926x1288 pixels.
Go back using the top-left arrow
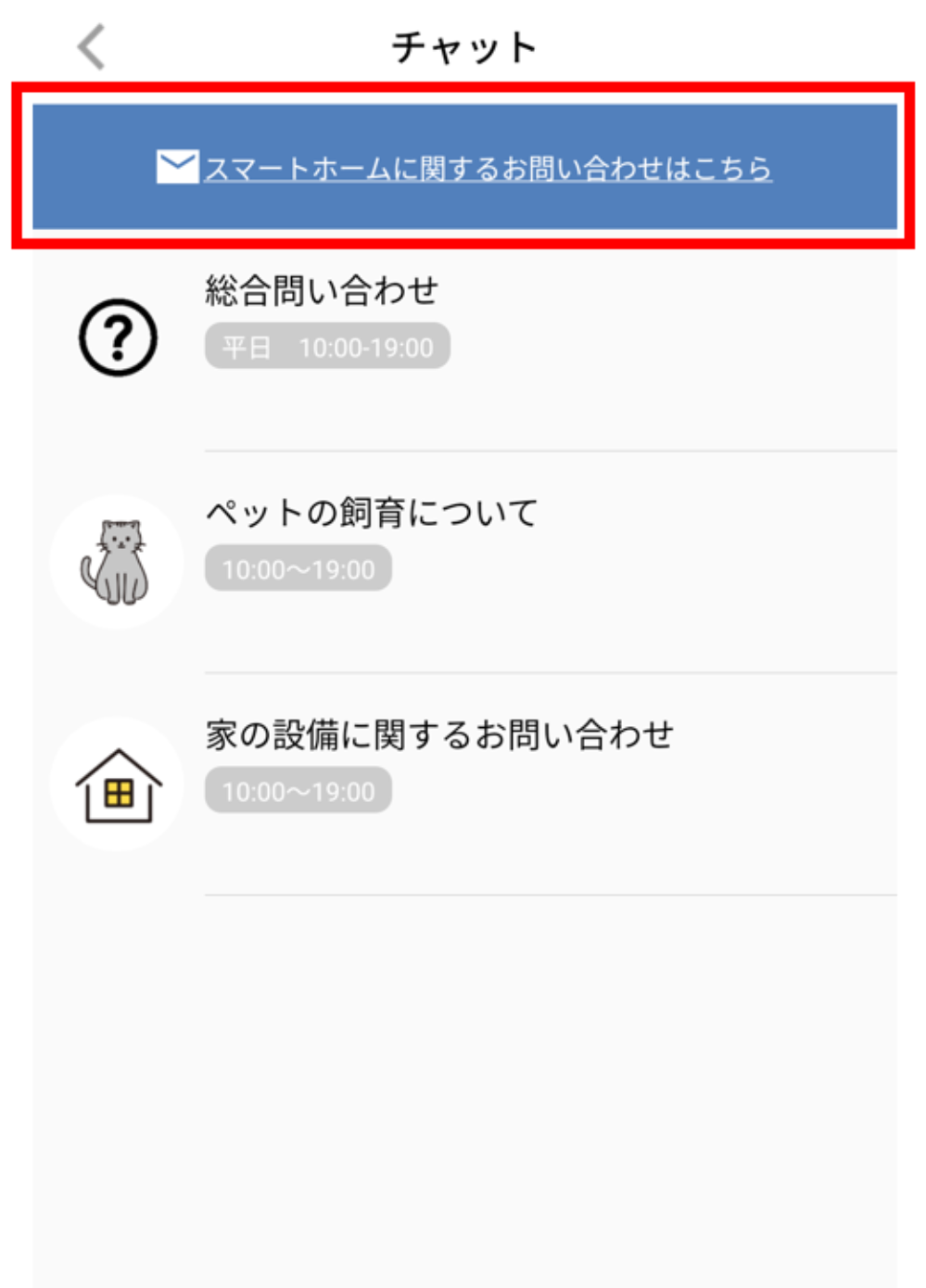[x=92, y=47]
